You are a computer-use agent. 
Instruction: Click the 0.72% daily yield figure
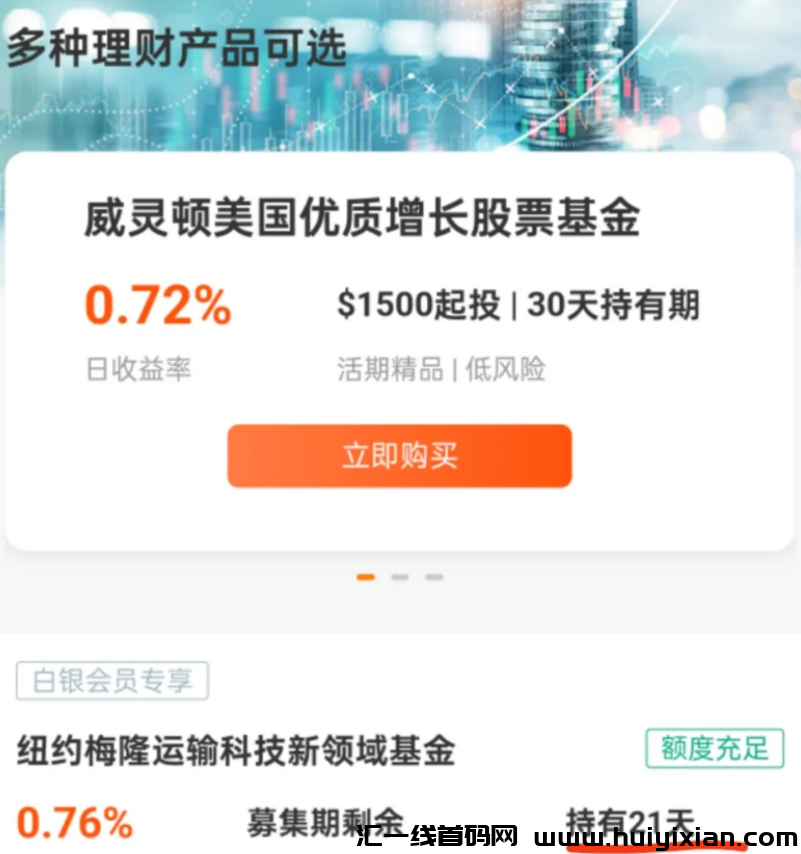click(158, 303)
